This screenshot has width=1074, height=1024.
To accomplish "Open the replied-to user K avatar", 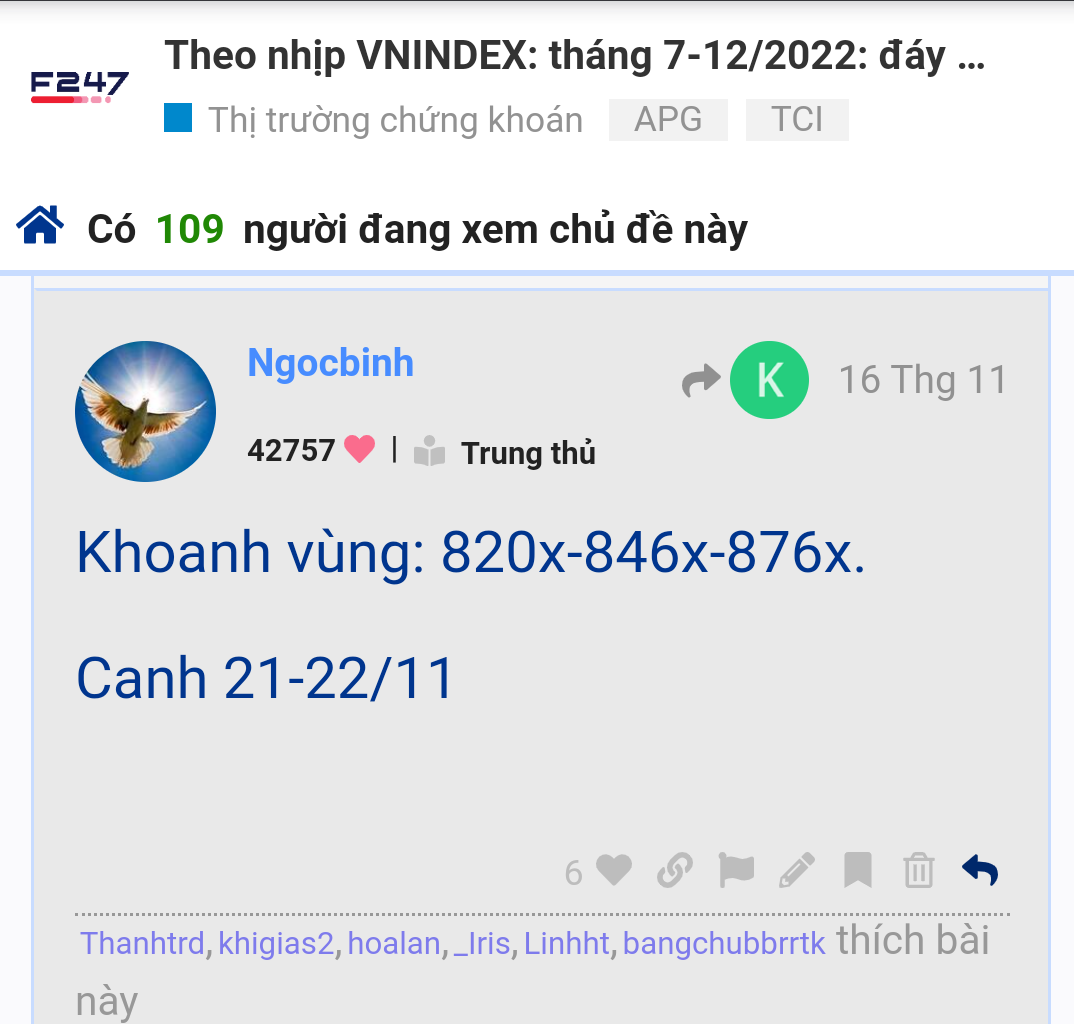I will click(769, 380).
